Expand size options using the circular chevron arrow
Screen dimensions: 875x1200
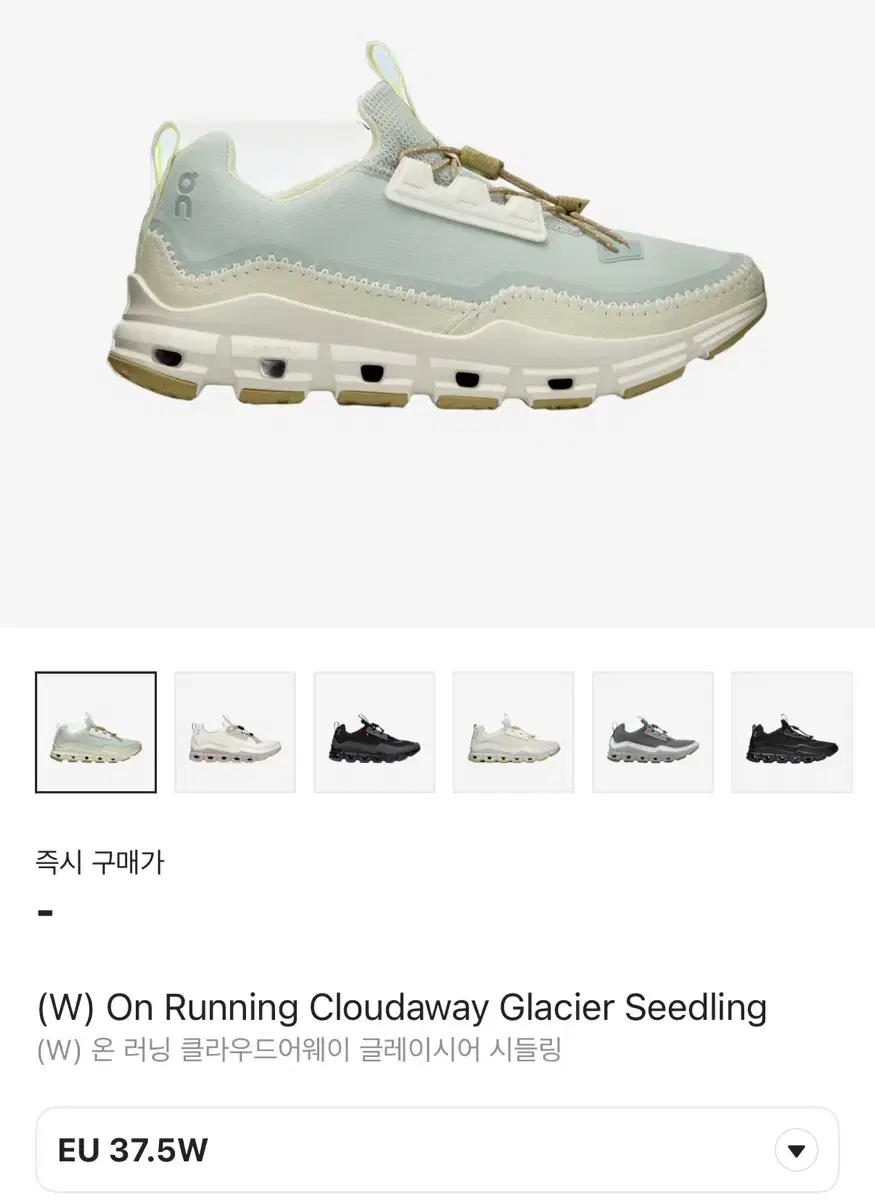(795, 1150)
